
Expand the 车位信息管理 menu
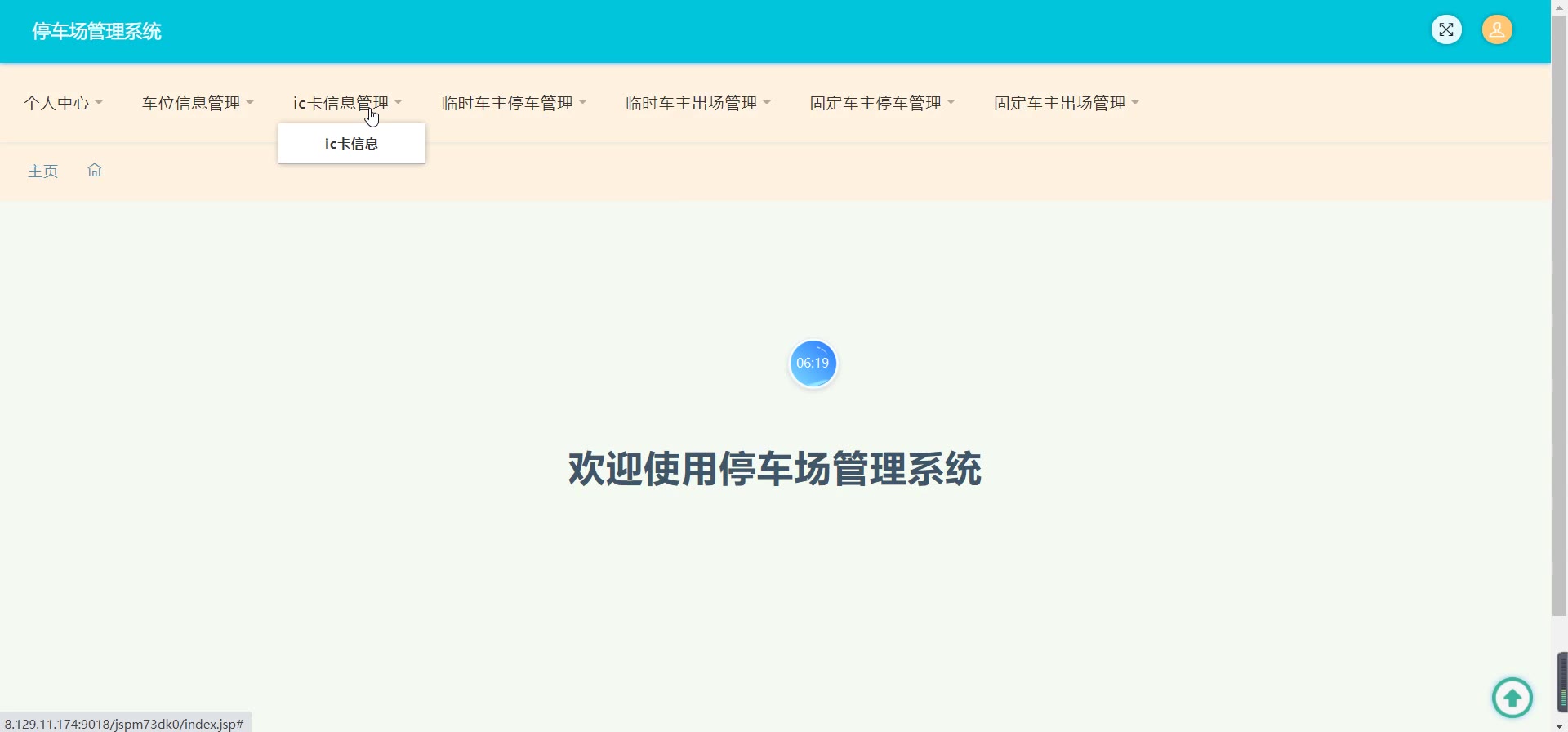[x=198, y=103]
